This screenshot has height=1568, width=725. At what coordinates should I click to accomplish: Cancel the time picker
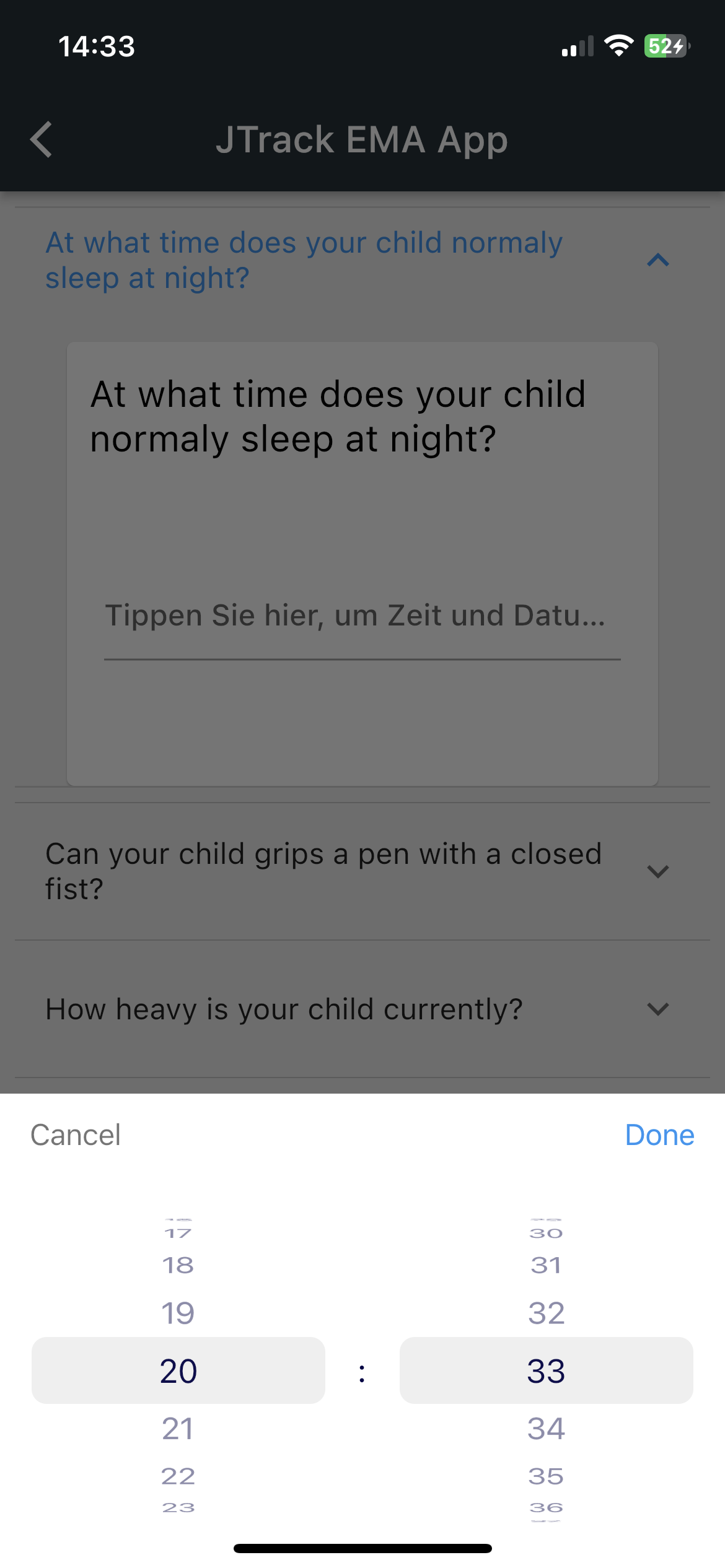(76, 1135)
